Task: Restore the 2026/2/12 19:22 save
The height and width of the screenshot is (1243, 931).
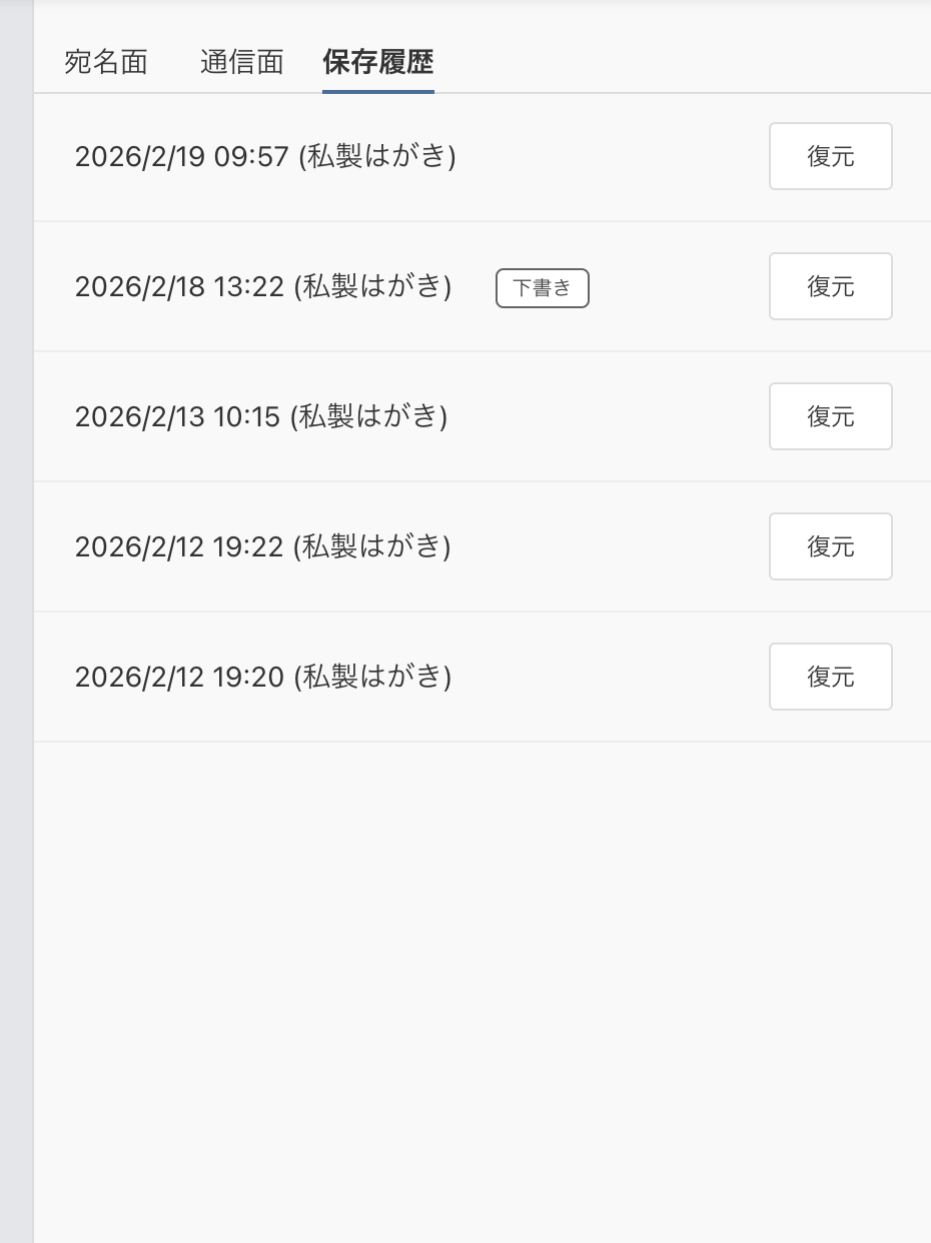Action: point(829,547)
